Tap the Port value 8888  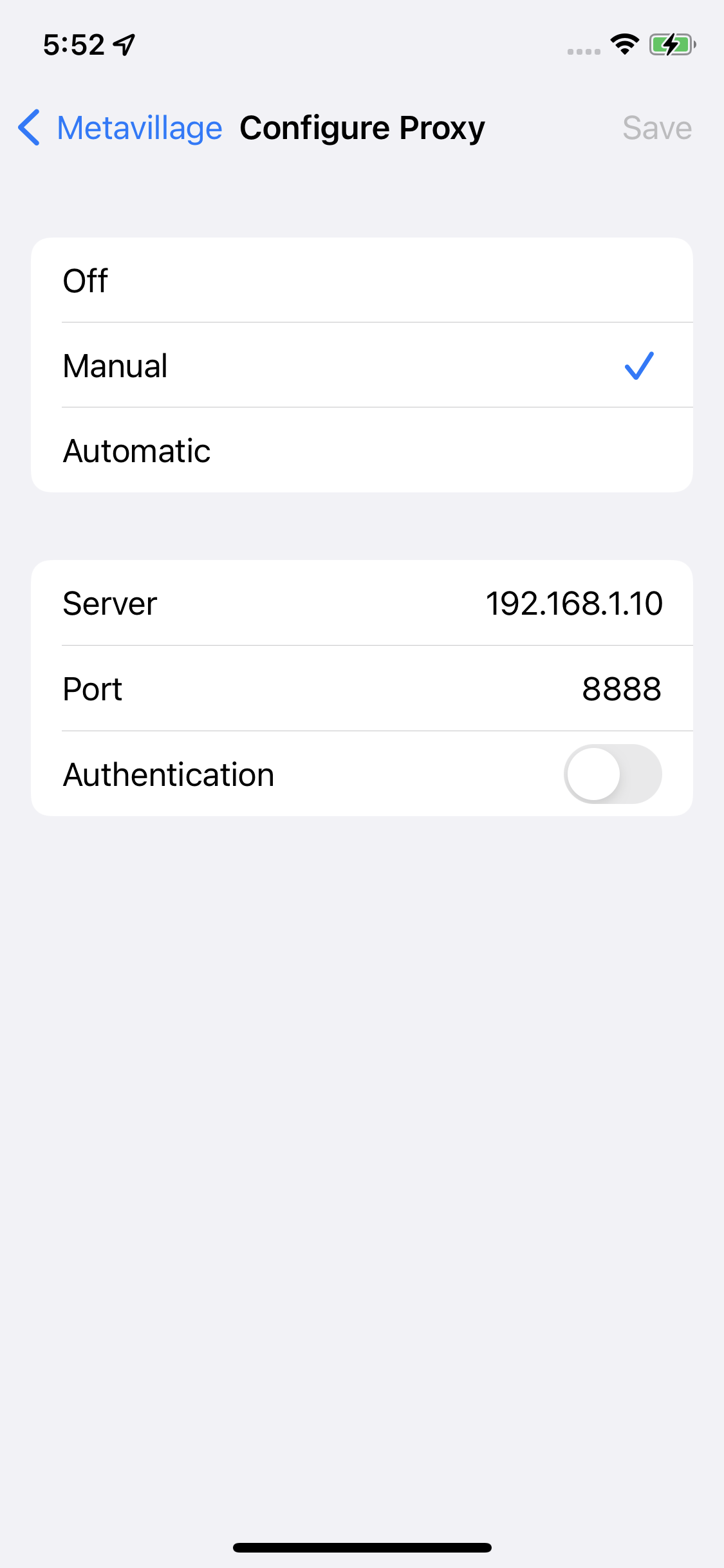(x=622, y=688)
